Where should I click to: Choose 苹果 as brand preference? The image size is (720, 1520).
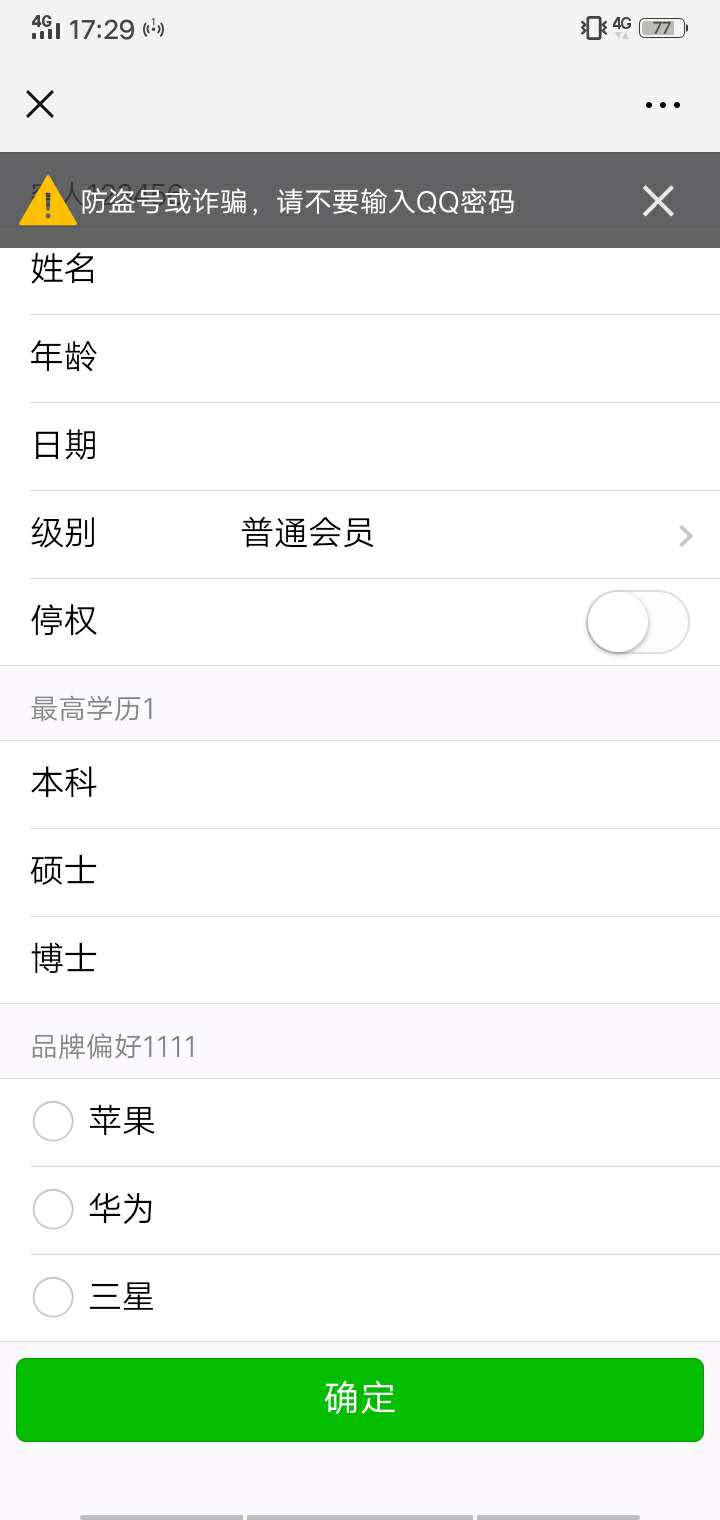[x=360, y=1122]
